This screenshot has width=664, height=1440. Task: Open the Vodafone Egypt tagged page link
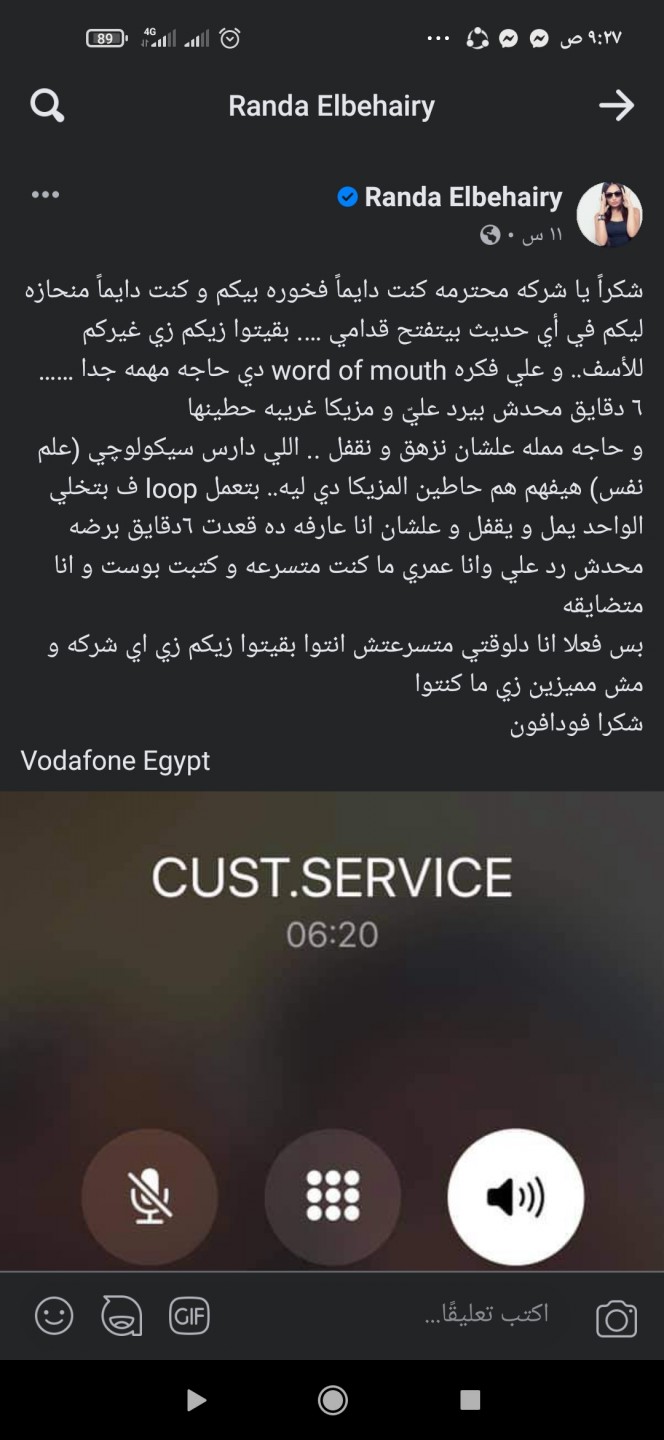click(115, 760)
